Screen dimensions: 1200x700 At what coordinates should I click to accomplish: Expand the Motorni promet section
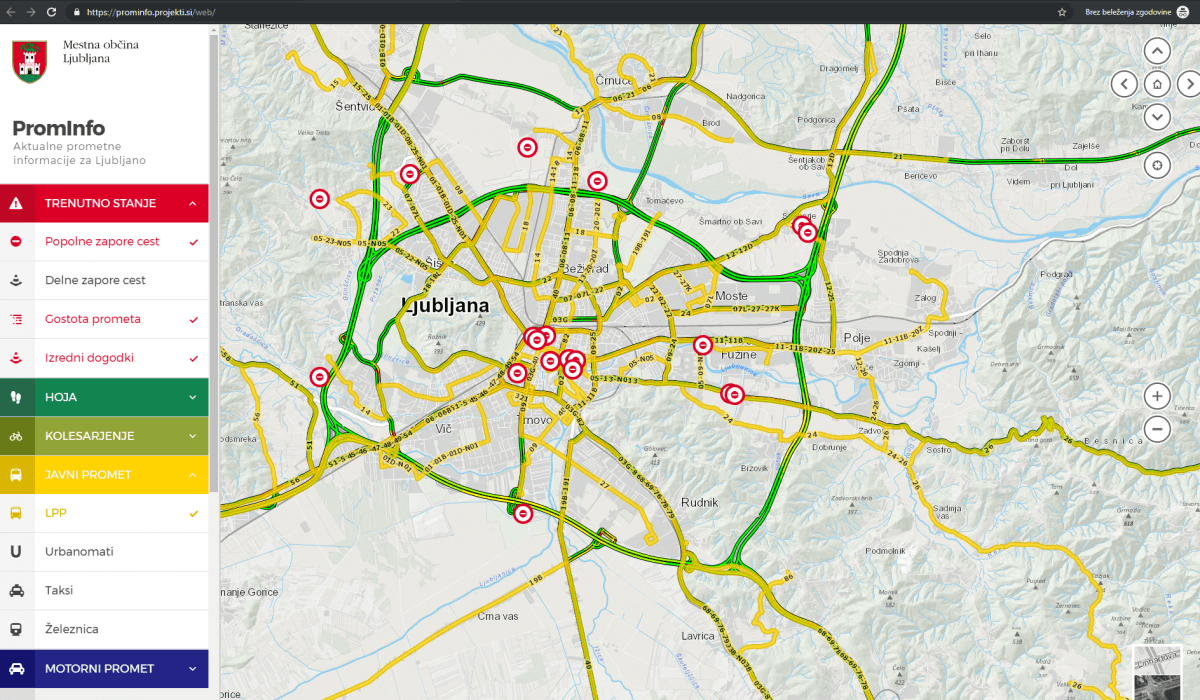coord(104,668)
